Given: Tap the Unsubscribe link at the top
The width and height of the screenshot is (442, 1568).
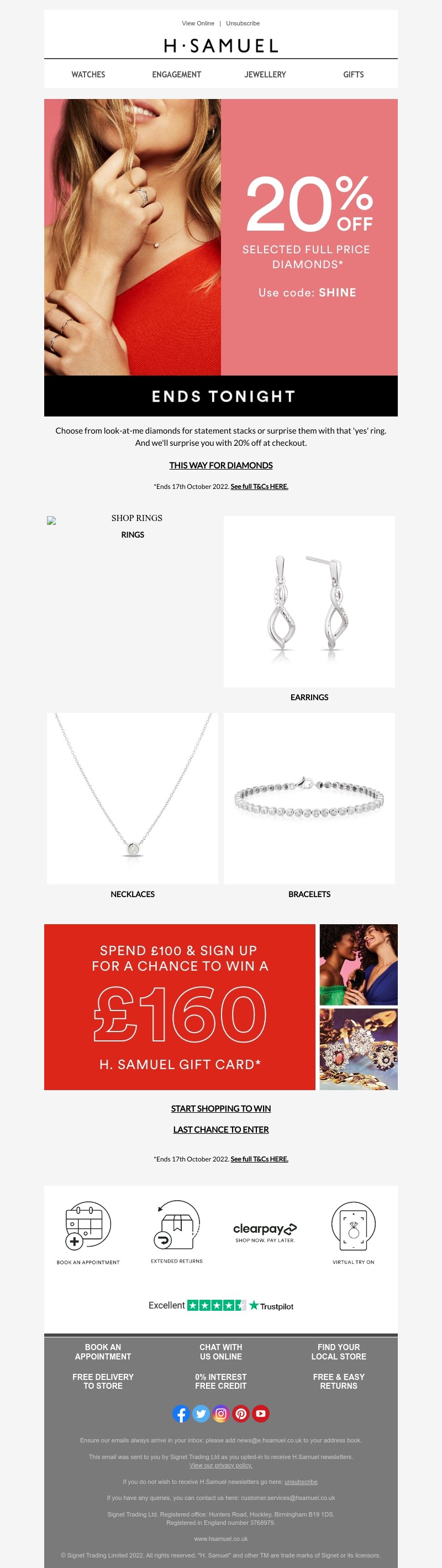Looking at the screenshot, I should (x=243, y=23).
